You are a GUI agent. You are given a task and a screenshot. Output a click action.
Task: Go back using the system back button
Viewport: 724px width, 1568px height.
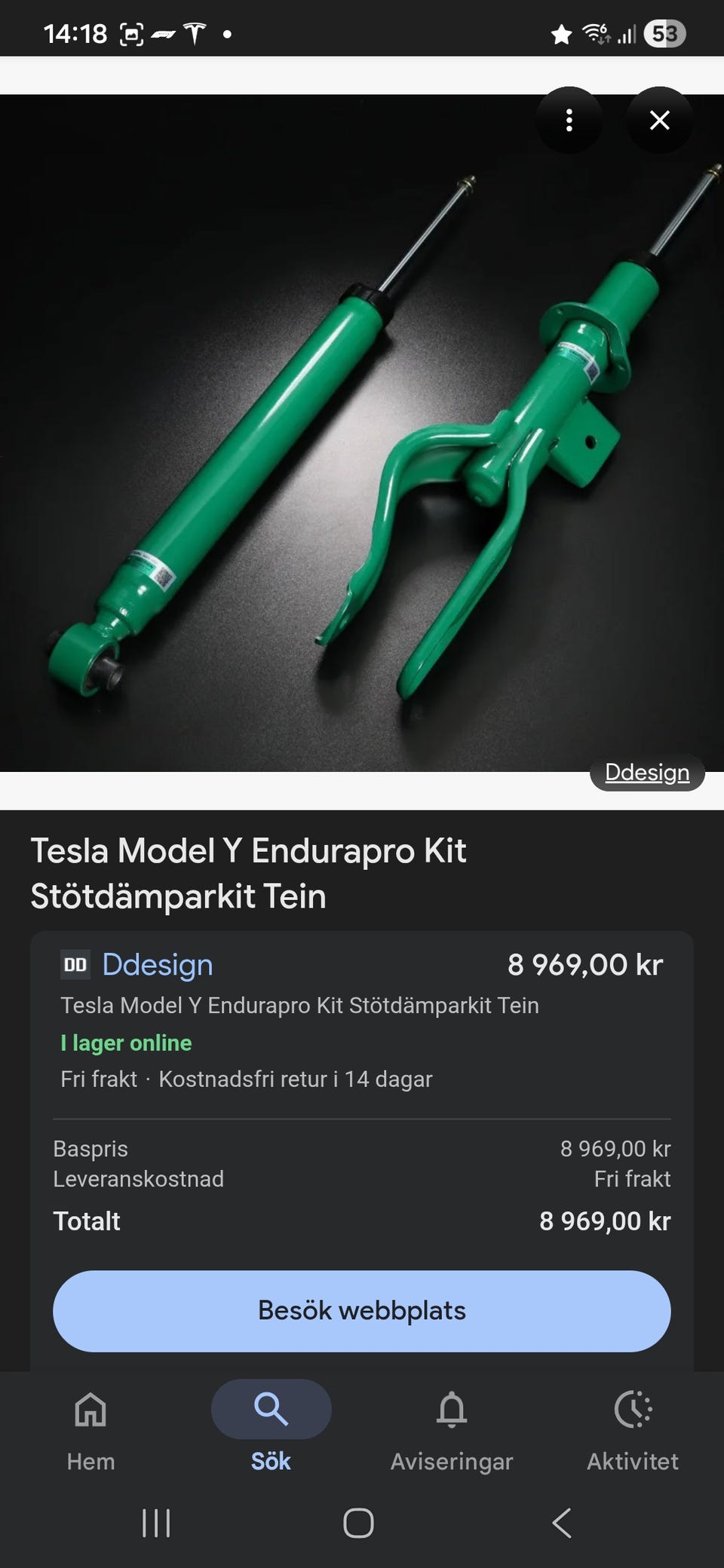(x=562, y=1523)
